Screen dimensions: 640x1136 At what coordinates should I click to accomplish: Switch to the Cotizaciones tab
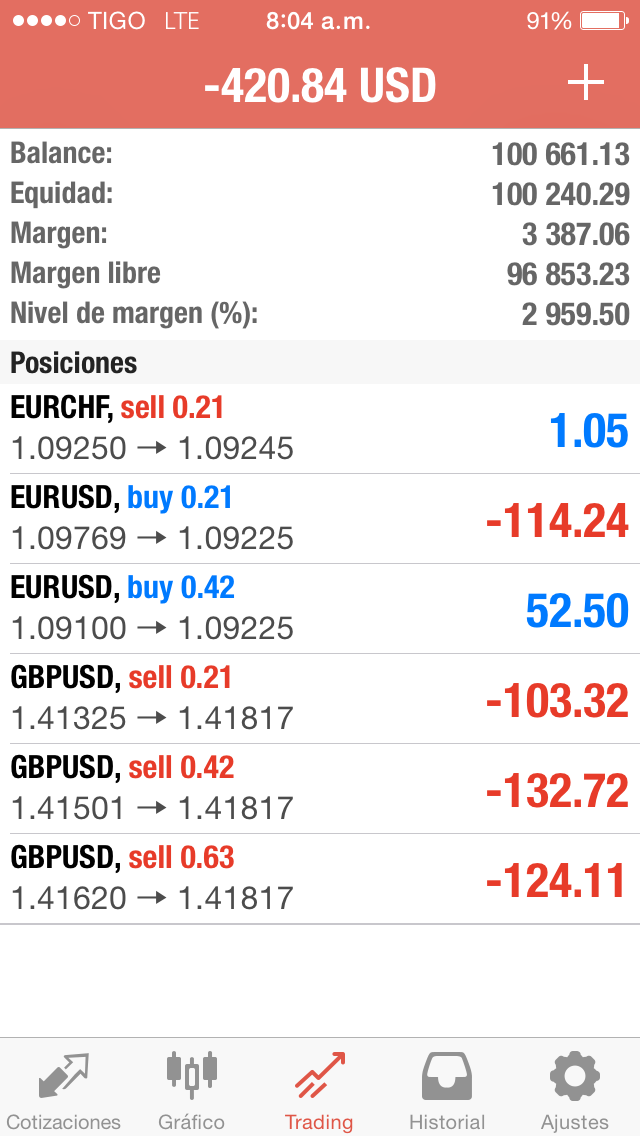click(x=64, y=1090)
